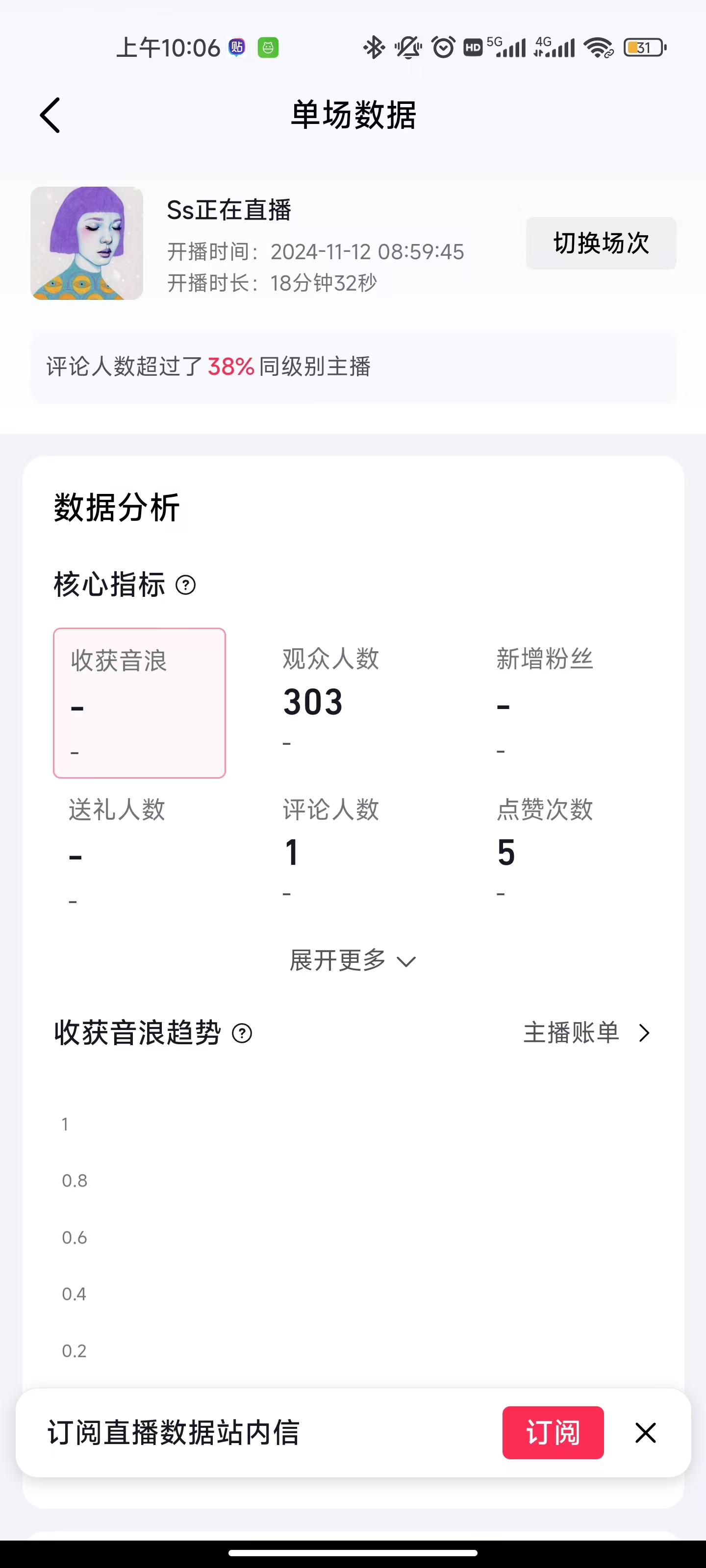Image resolution: width=706 pixels, height=1568 pixels.
Task: Dismiss the 订阅直播数据站内信 banner
Action: coord(645,1432)
